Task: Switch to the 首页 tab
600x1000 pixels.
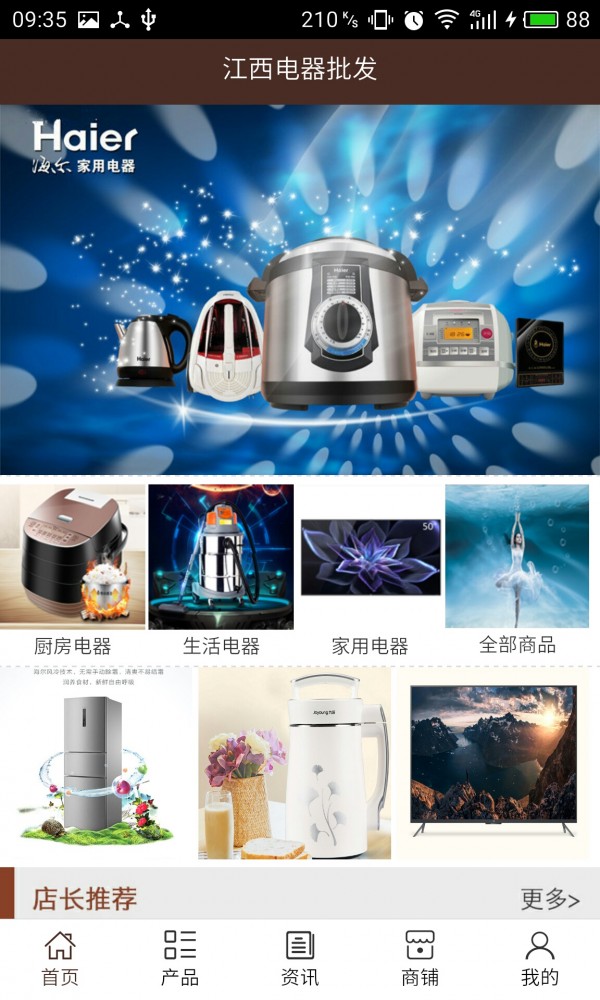Action: coord(60,958)
